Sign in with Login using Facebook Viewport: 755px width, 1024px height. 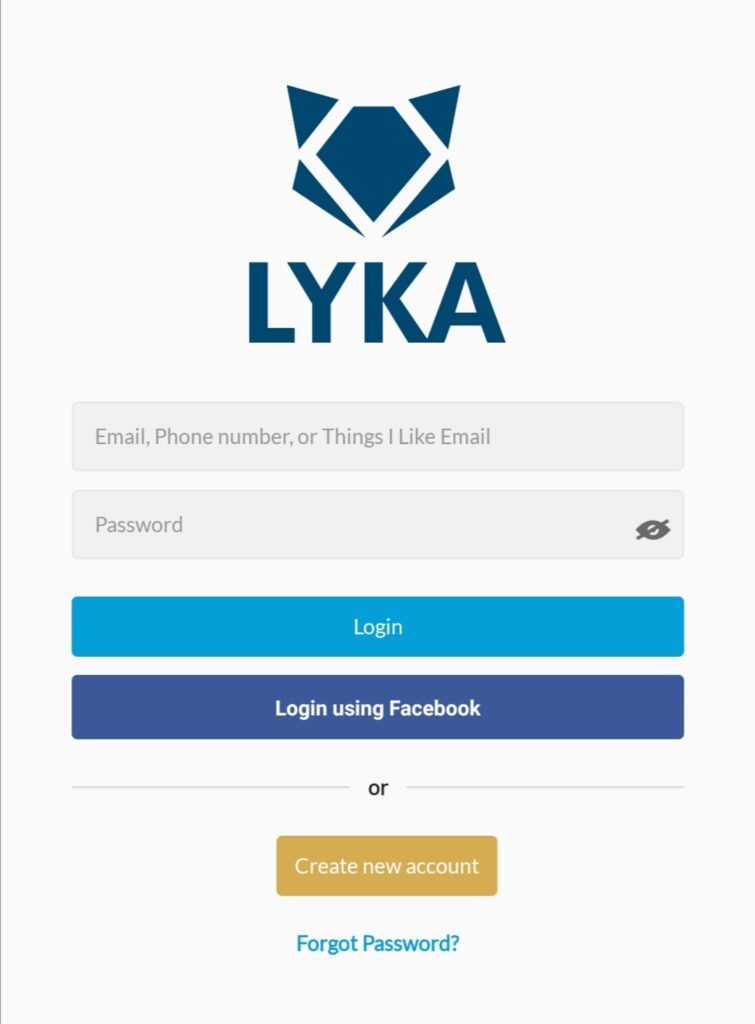(377, 708)
